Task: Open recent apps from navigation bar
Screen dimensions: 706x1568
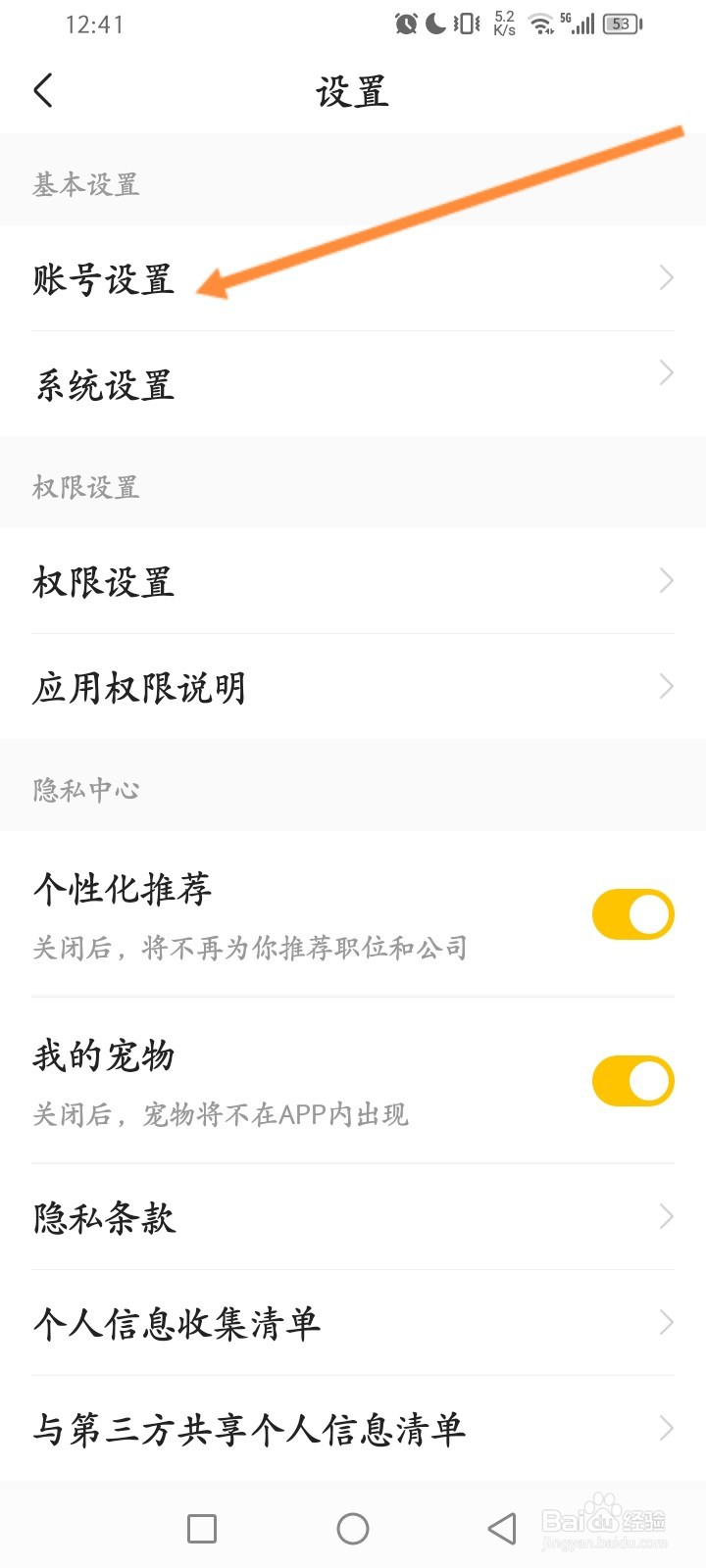Action: 202,1528
